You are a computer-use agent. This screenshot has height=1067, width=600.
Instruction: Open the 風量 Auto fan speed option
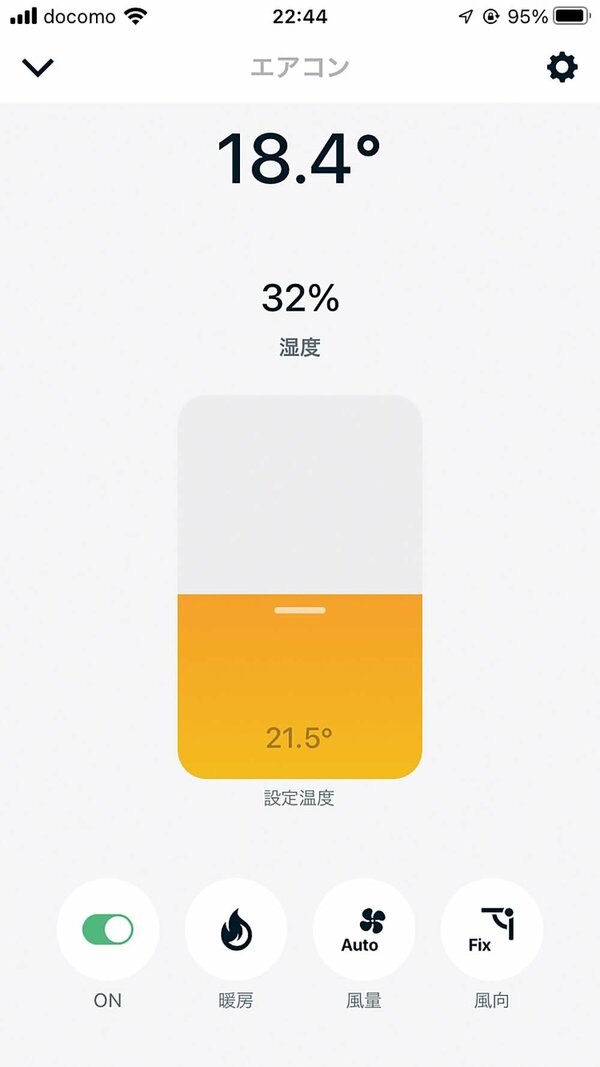(x=364, y=929)
